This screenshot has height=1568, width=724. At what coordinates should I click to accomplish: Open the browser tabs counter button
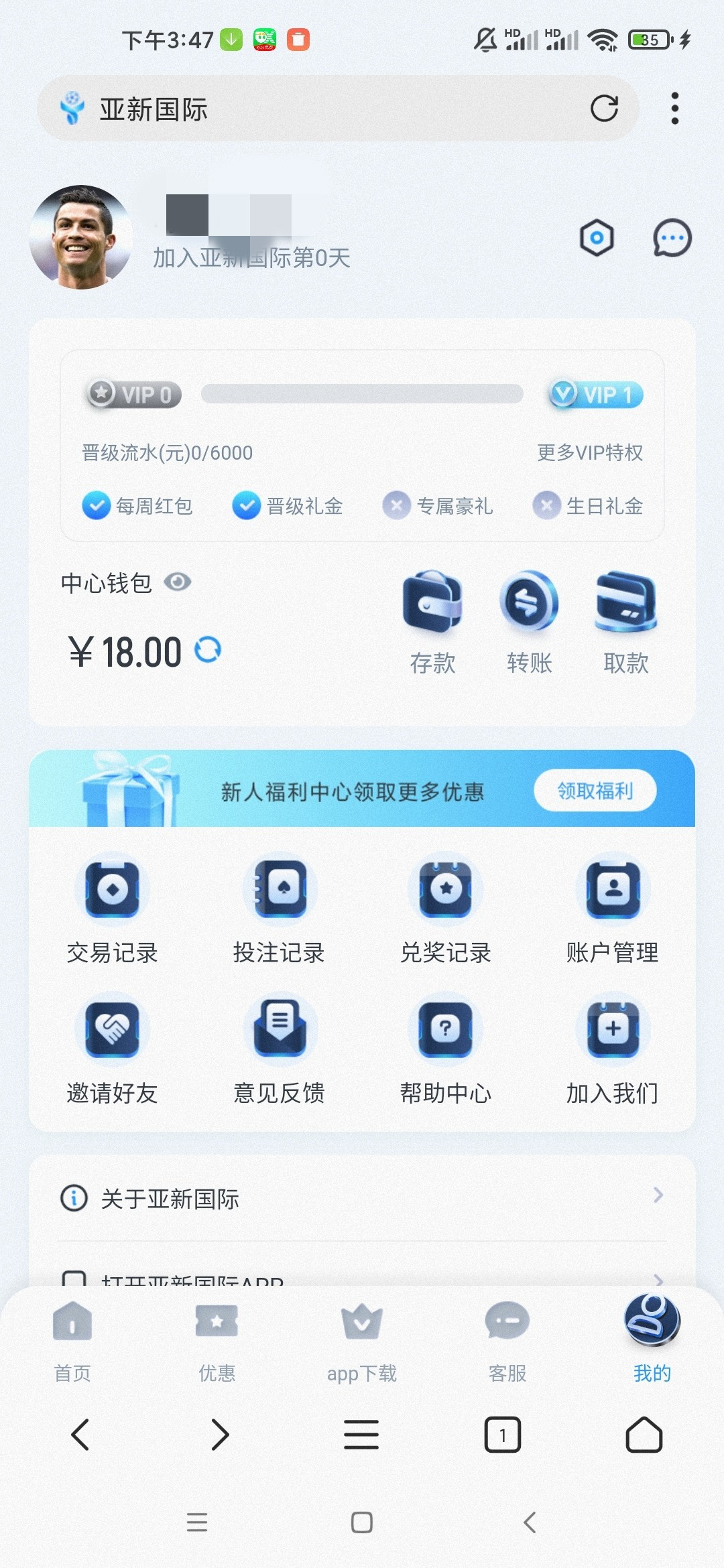click(x=503, y=1435)
